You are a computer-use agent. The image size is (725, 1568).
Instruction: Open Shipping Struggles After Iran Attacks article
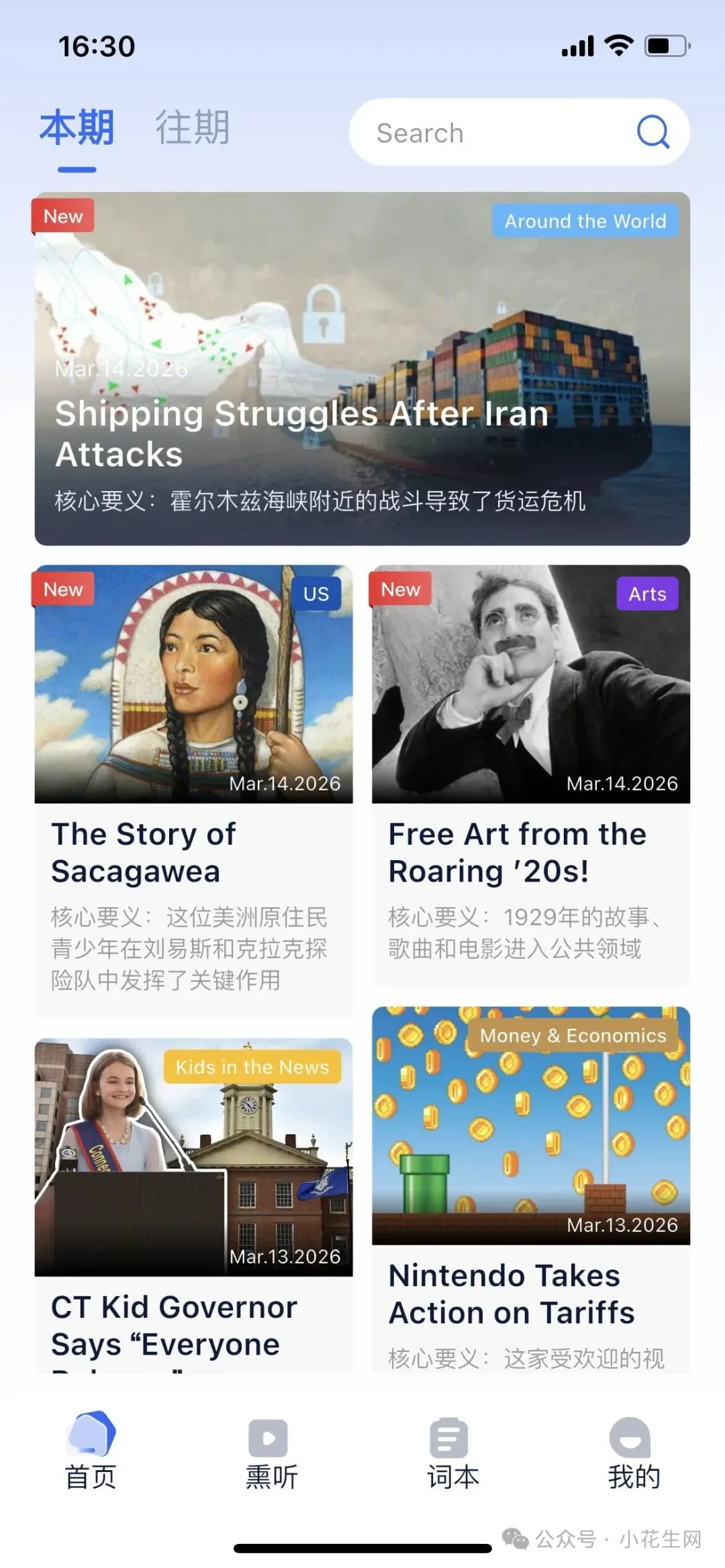[x=362, y=369]
